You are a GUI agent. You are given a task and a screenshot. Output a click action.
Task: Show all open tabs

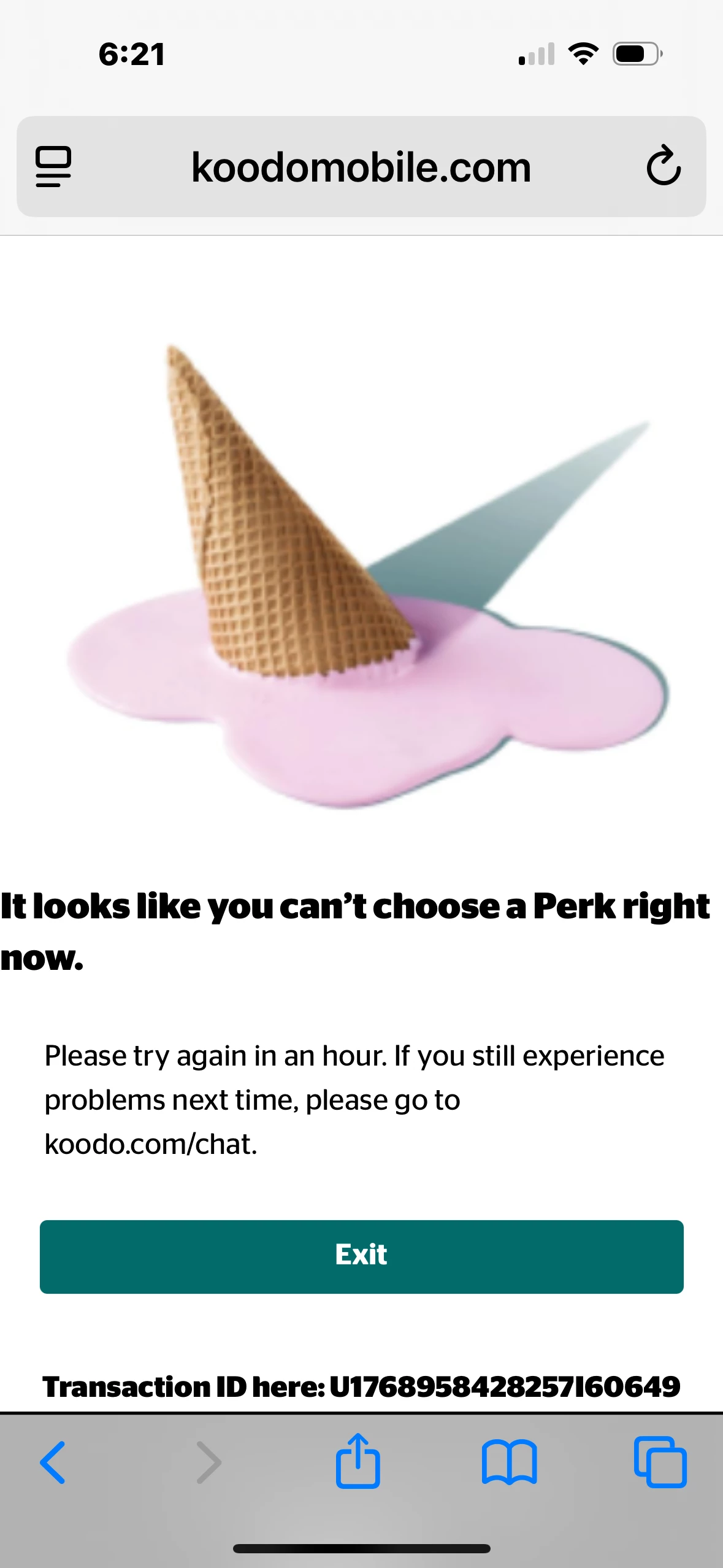[660, 1462]
